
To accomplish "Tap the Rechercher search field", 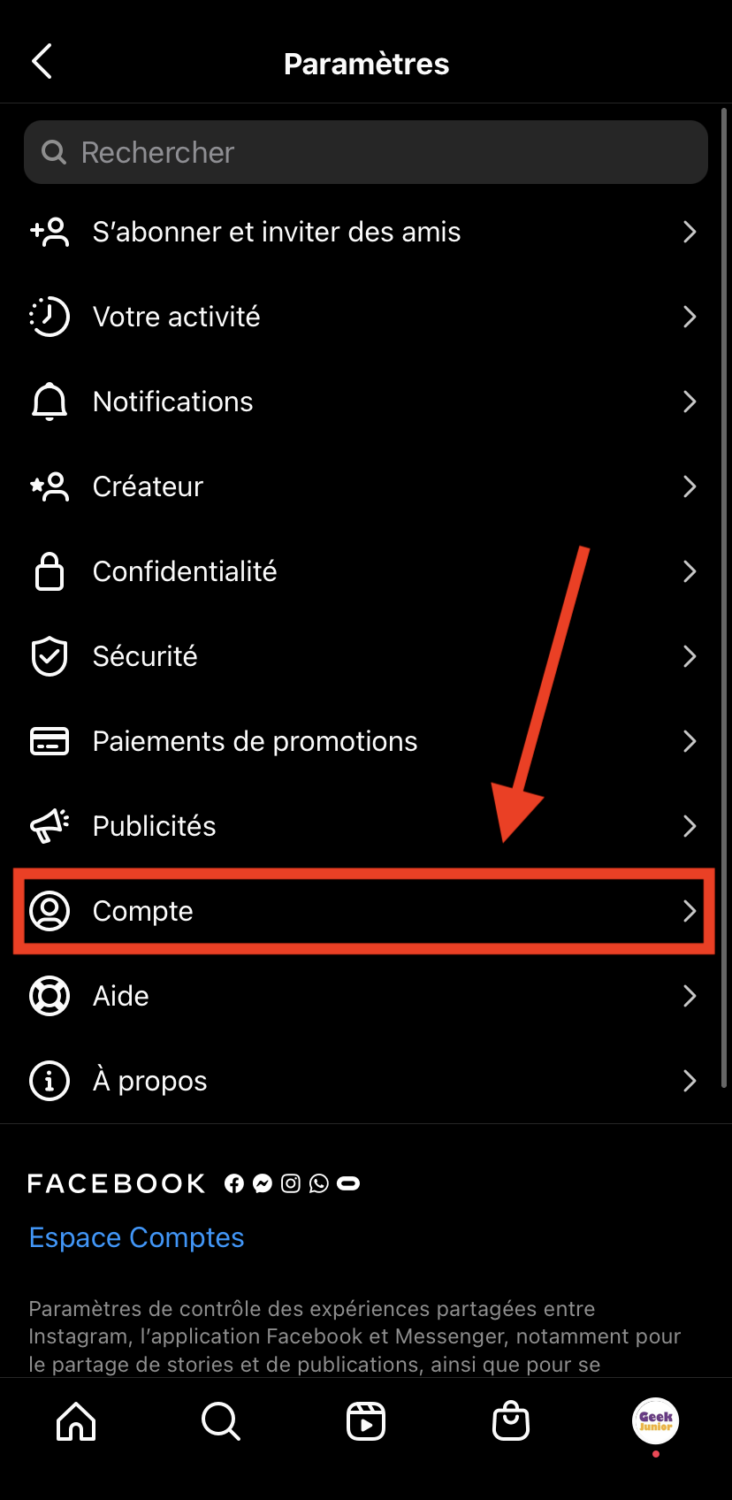I will coord(366,152).
